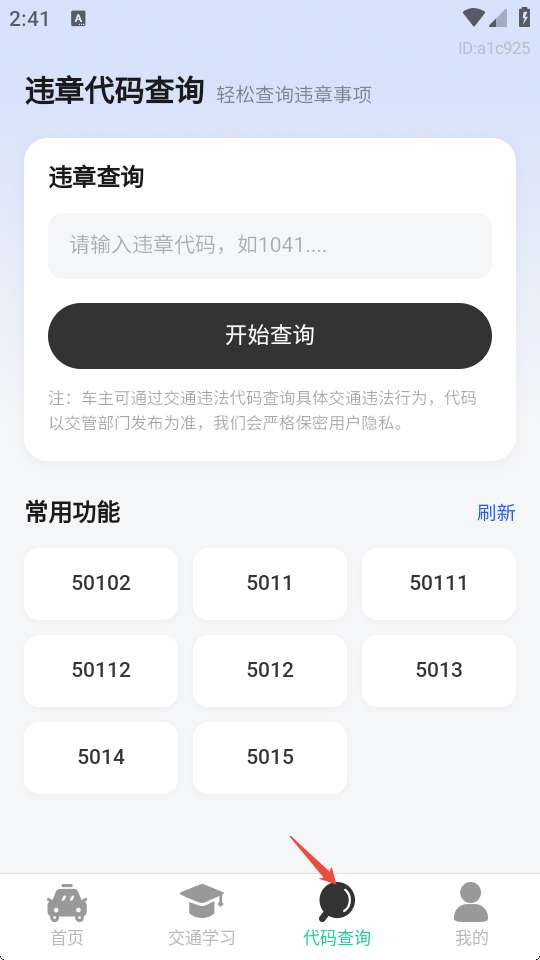Switch to the 首页 tab
This screenshot has height=960, width=540.
67,915
